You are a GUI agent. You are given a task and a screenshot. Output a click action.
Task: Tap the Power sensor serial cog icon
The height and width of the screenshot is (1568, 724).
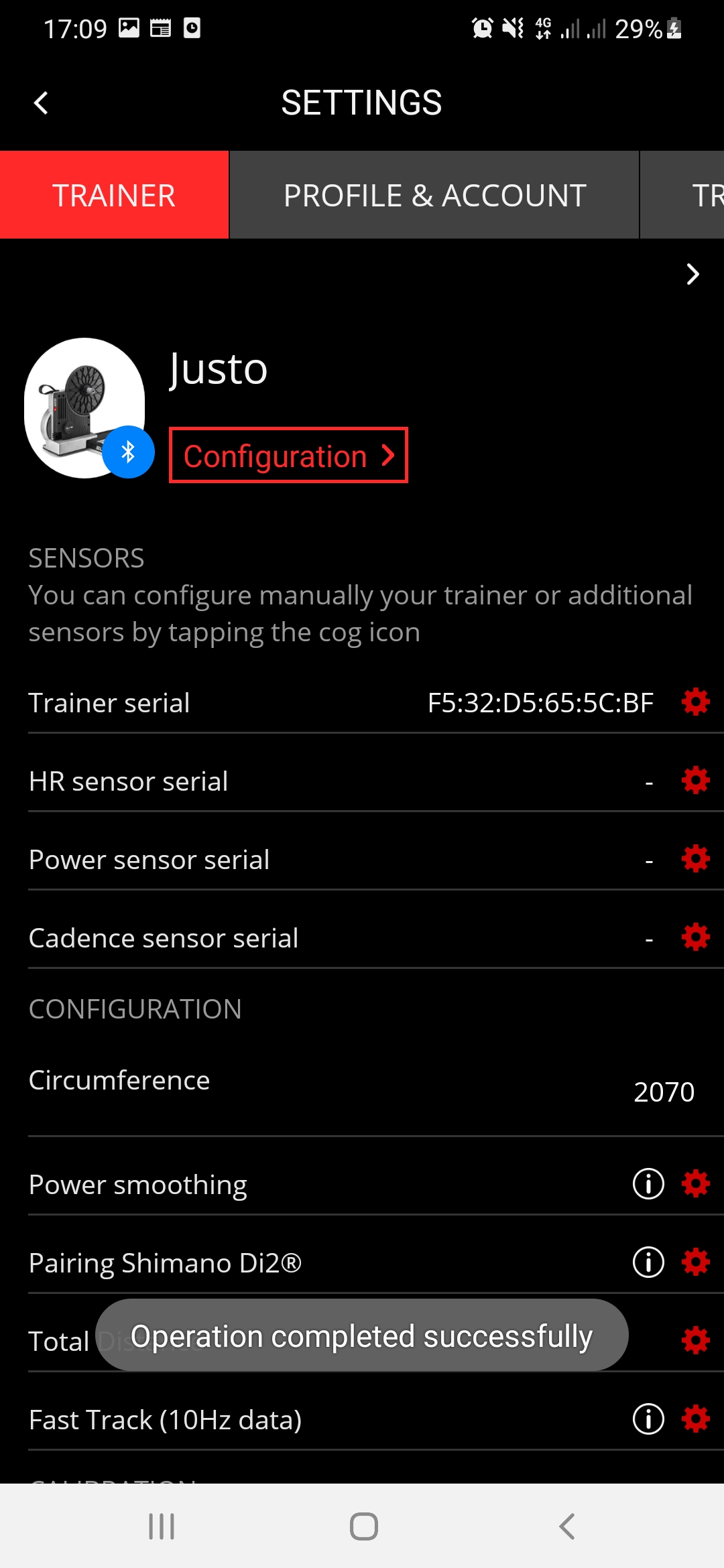pyautogui.click(x=696, y=859)
